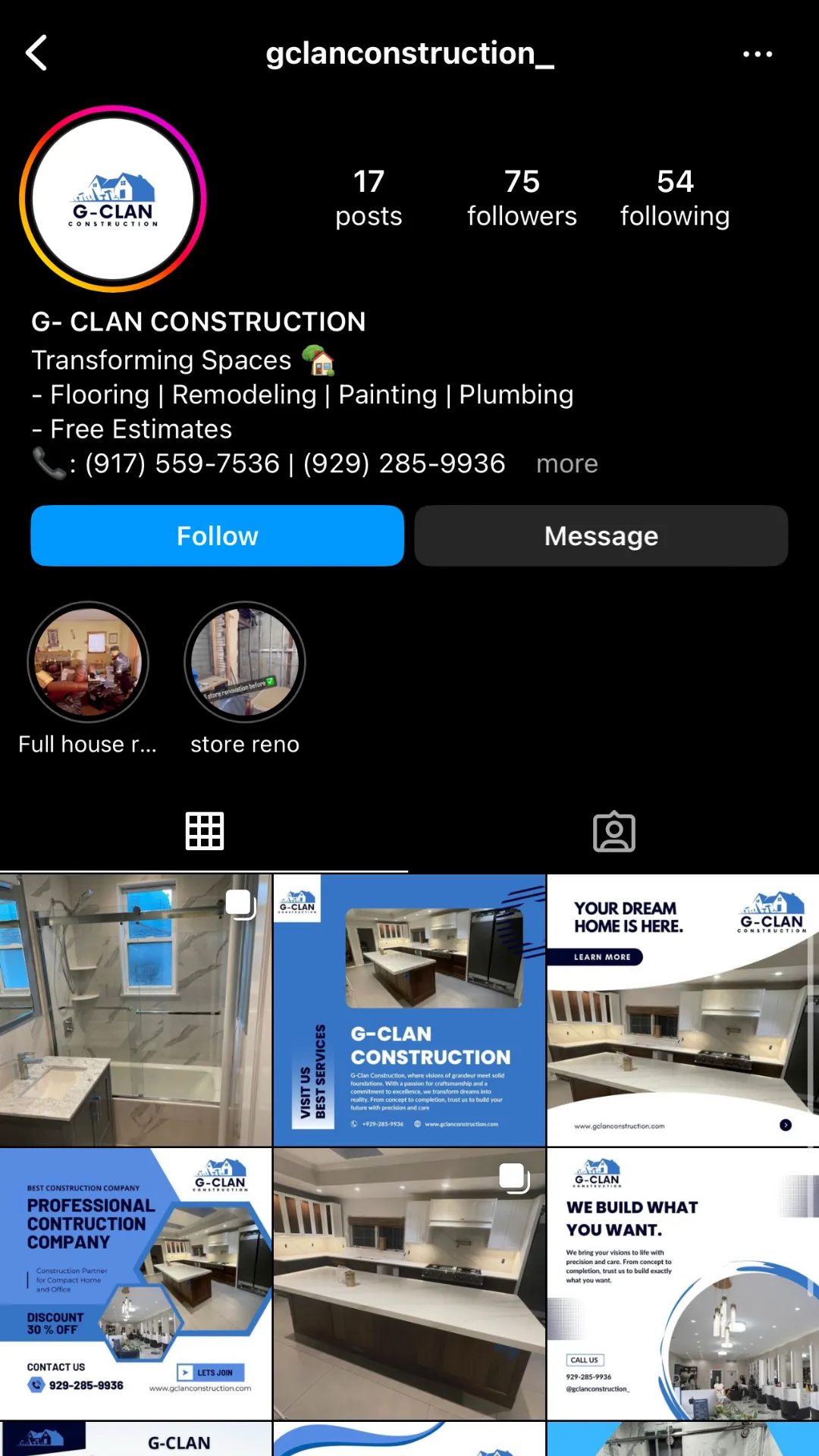Go back using the top-left arrow
Image resolution: width=819 pixels, height=1456 pixels.
tap(36, 53)
